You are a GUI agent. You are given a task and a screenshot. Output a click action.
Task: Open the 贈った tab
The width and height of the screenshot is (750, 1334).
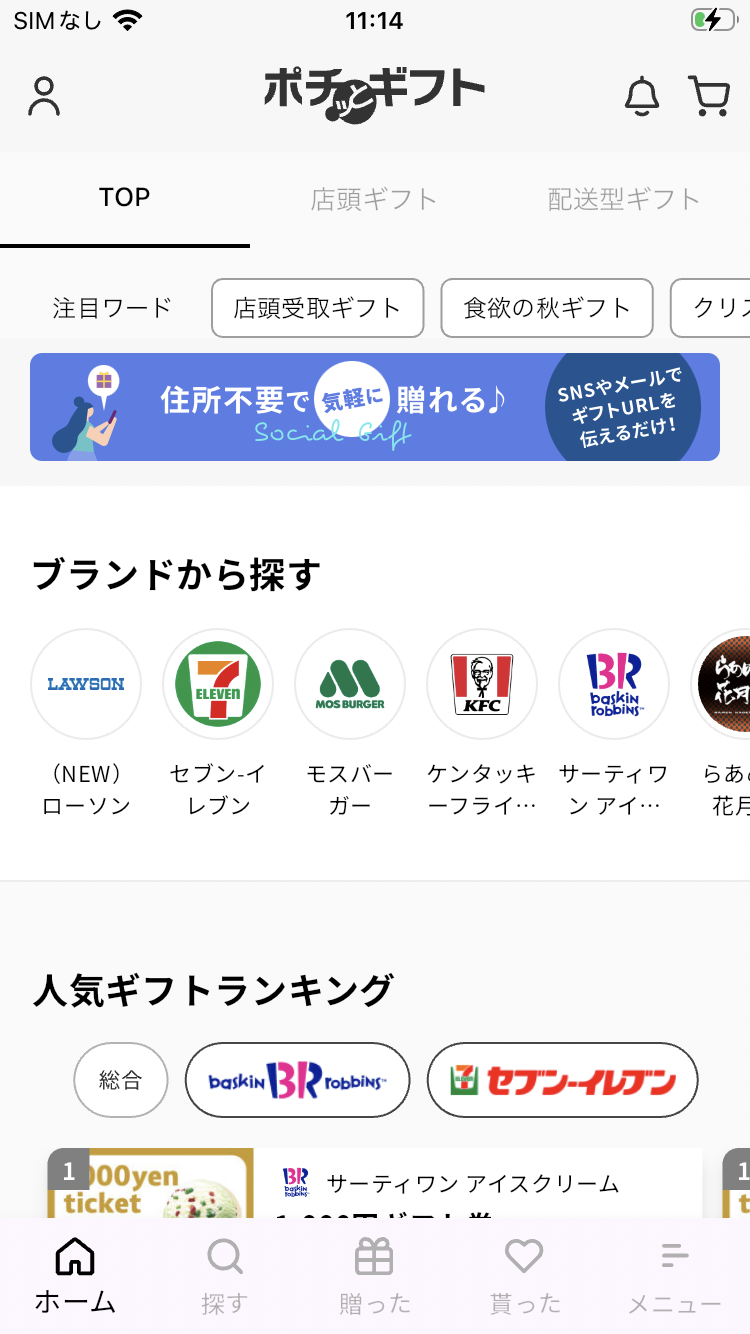tap(375, 1276)
